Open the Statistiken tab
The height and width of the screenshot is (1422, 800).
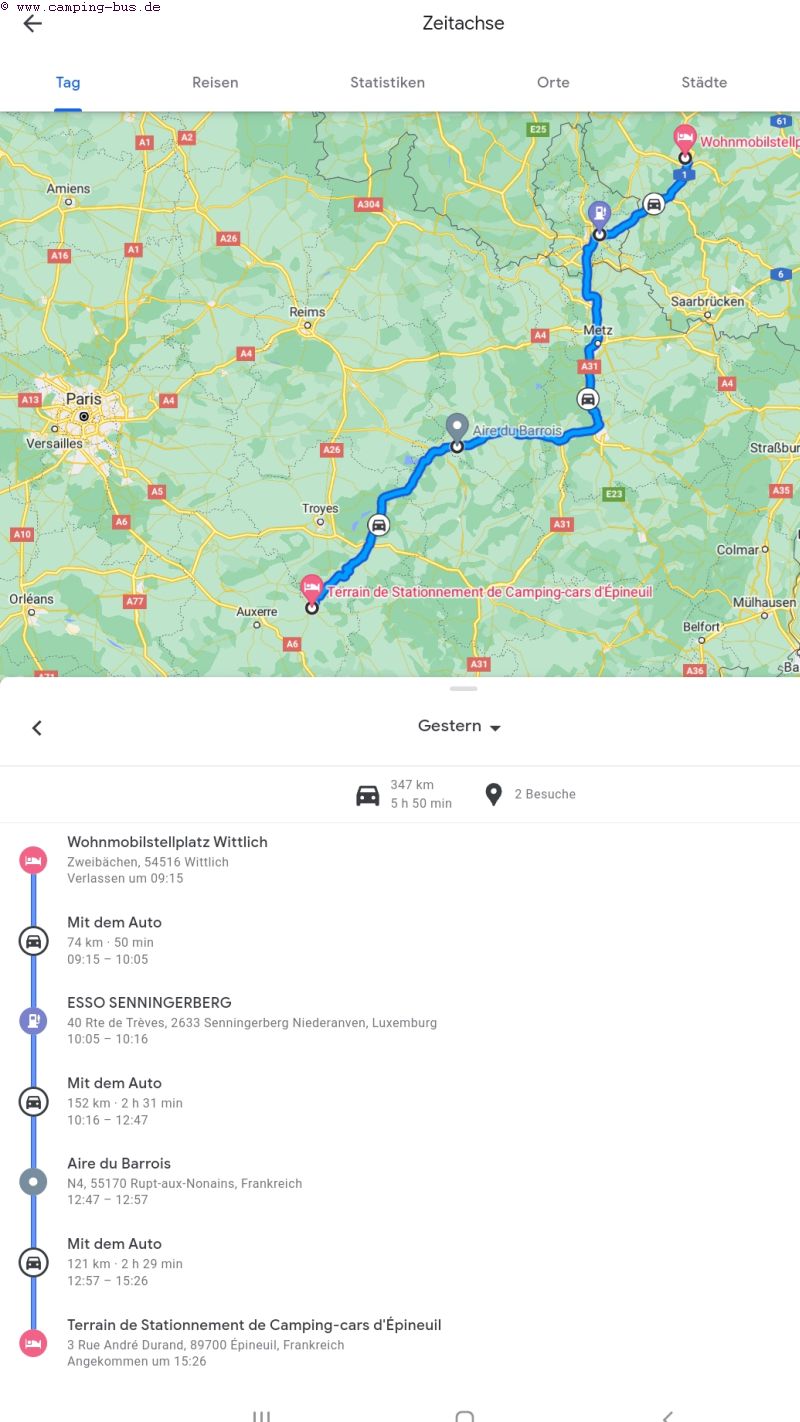coord(387,83)
